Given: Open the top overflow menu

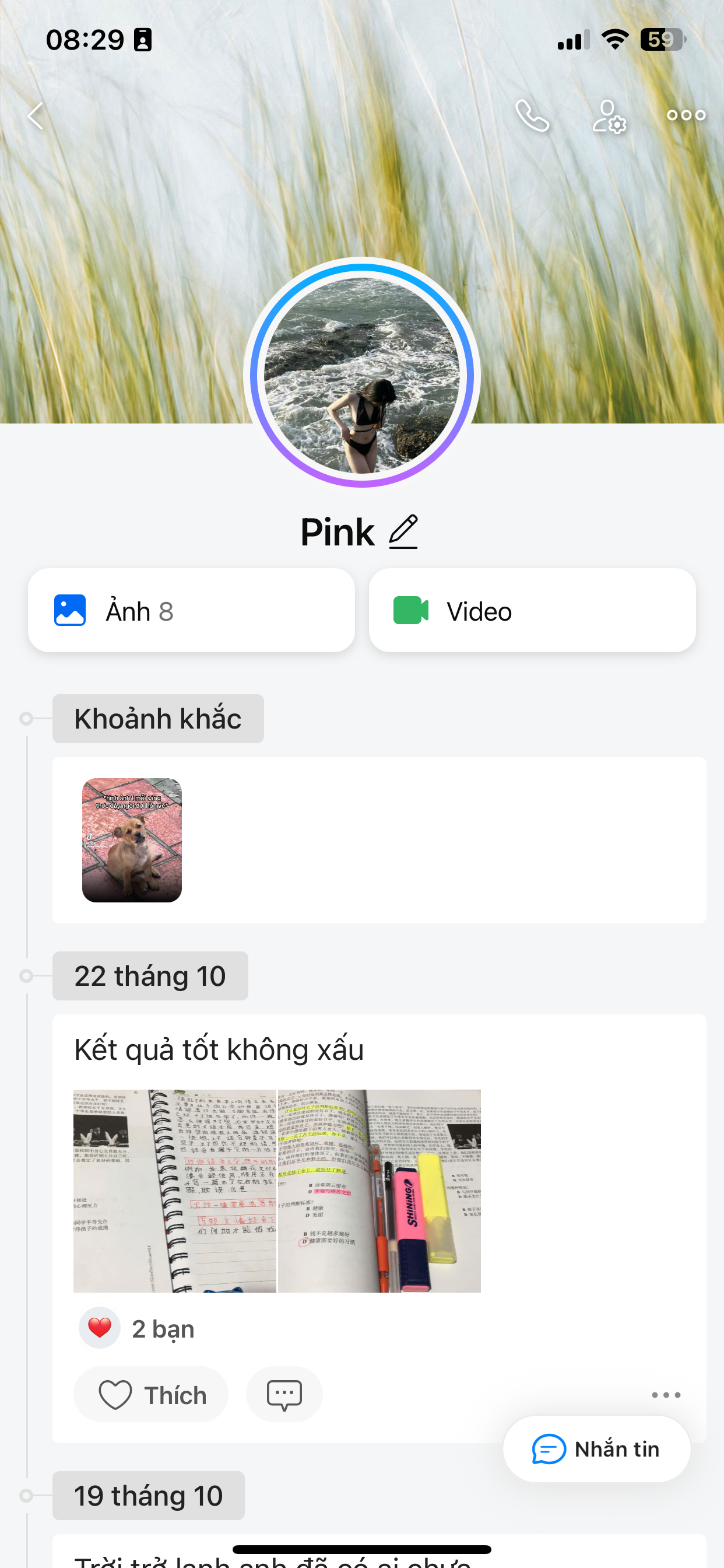Looking at the screenshot, I should pyautogui.click(x=686, y=116).
